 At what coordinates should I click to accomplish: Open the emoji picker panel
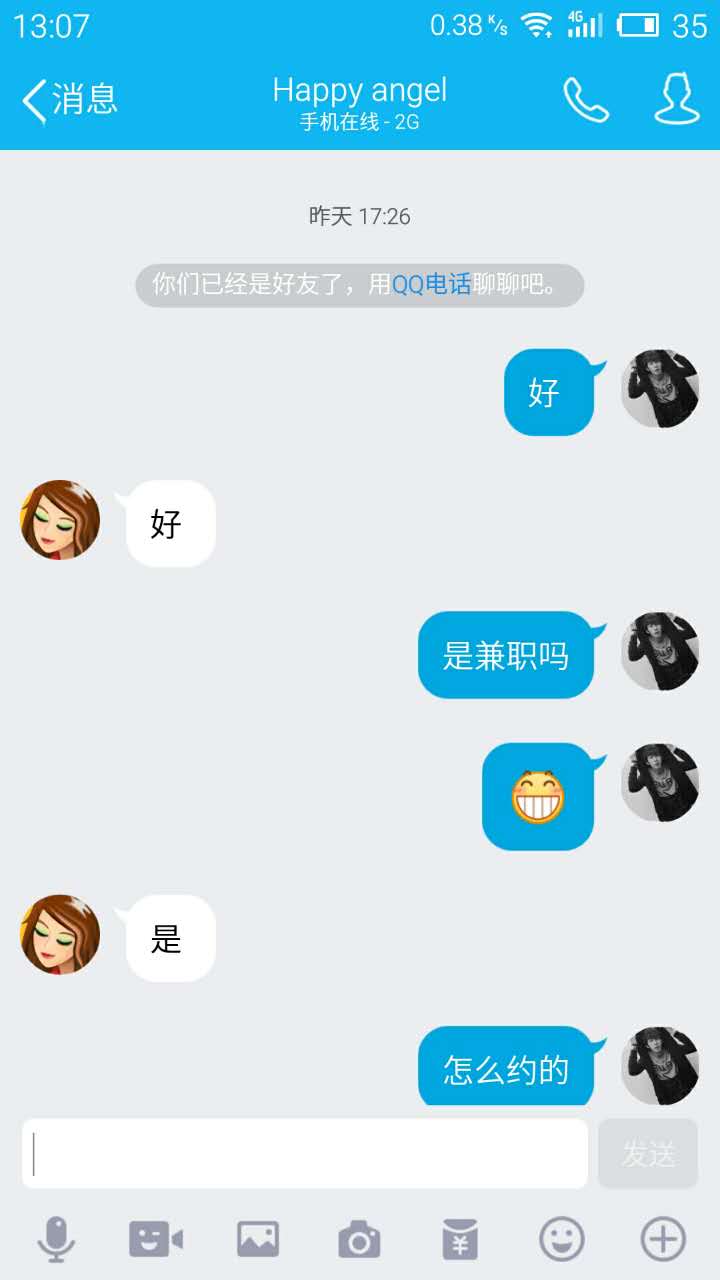[x=561, y=1238]
